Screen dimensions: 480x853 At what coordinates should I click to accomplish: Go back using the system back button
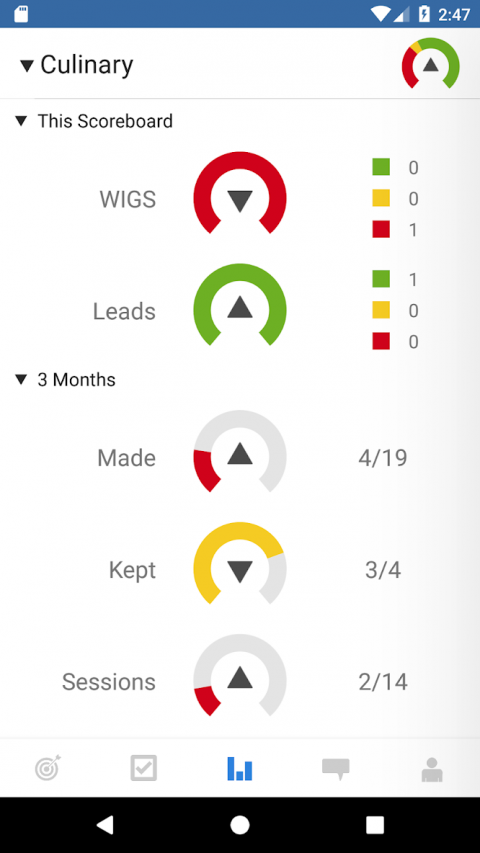pos(105,825)
